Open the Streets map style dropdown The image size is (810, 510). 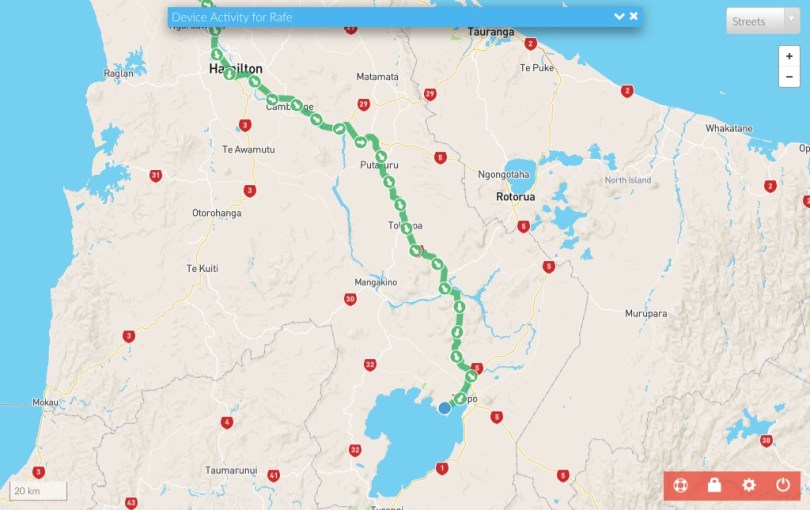coord(762,22)
